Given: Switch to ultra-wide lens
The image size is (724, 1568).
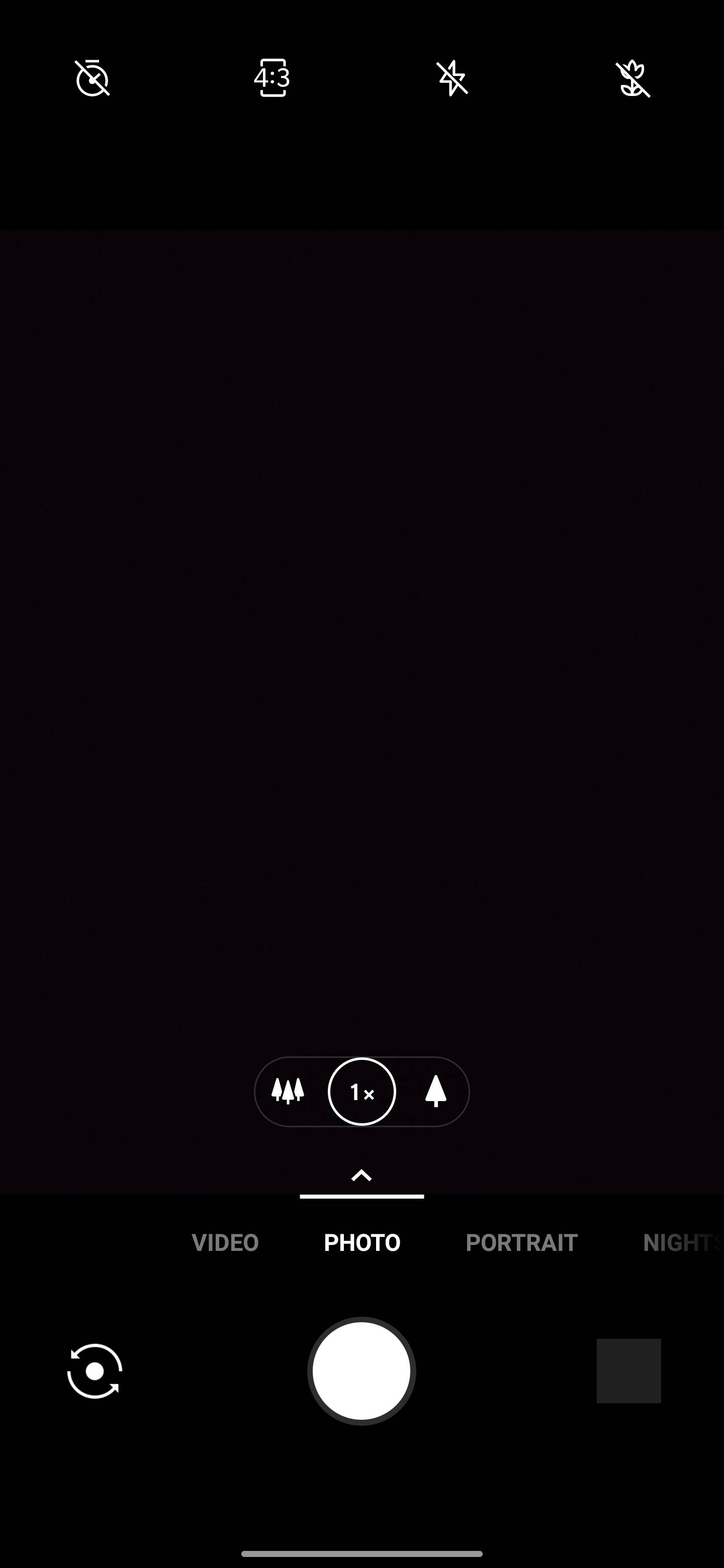Looking at the screenshot, I should coord(288,1091).
